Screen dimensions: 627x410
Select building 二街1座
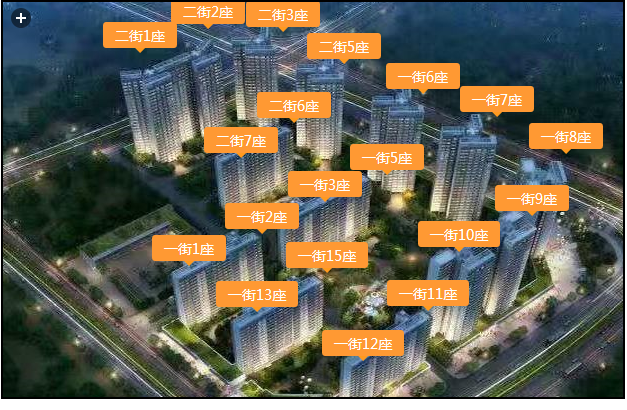[x=140, y=36]
